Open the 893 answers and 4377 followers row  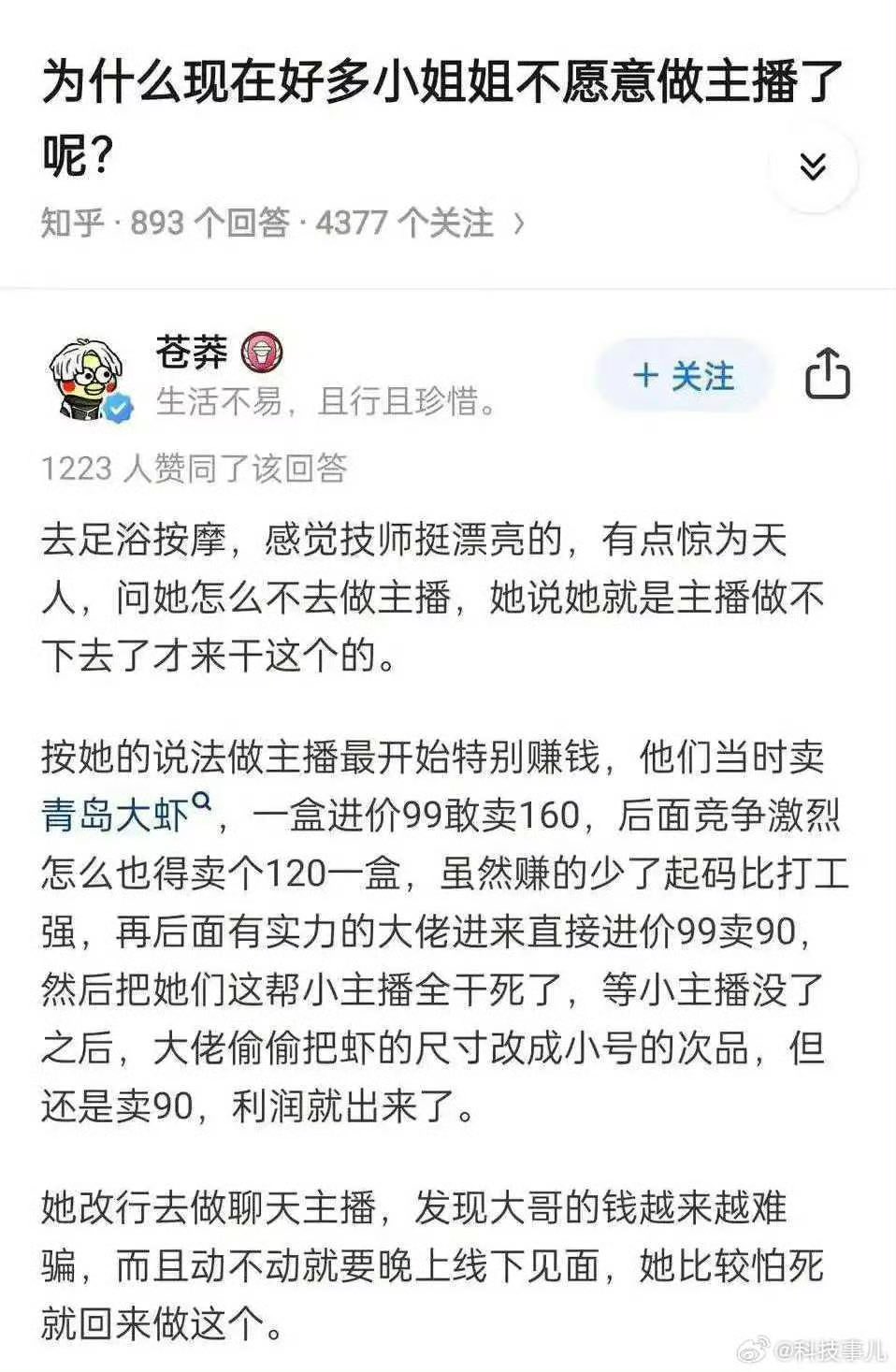282,223
